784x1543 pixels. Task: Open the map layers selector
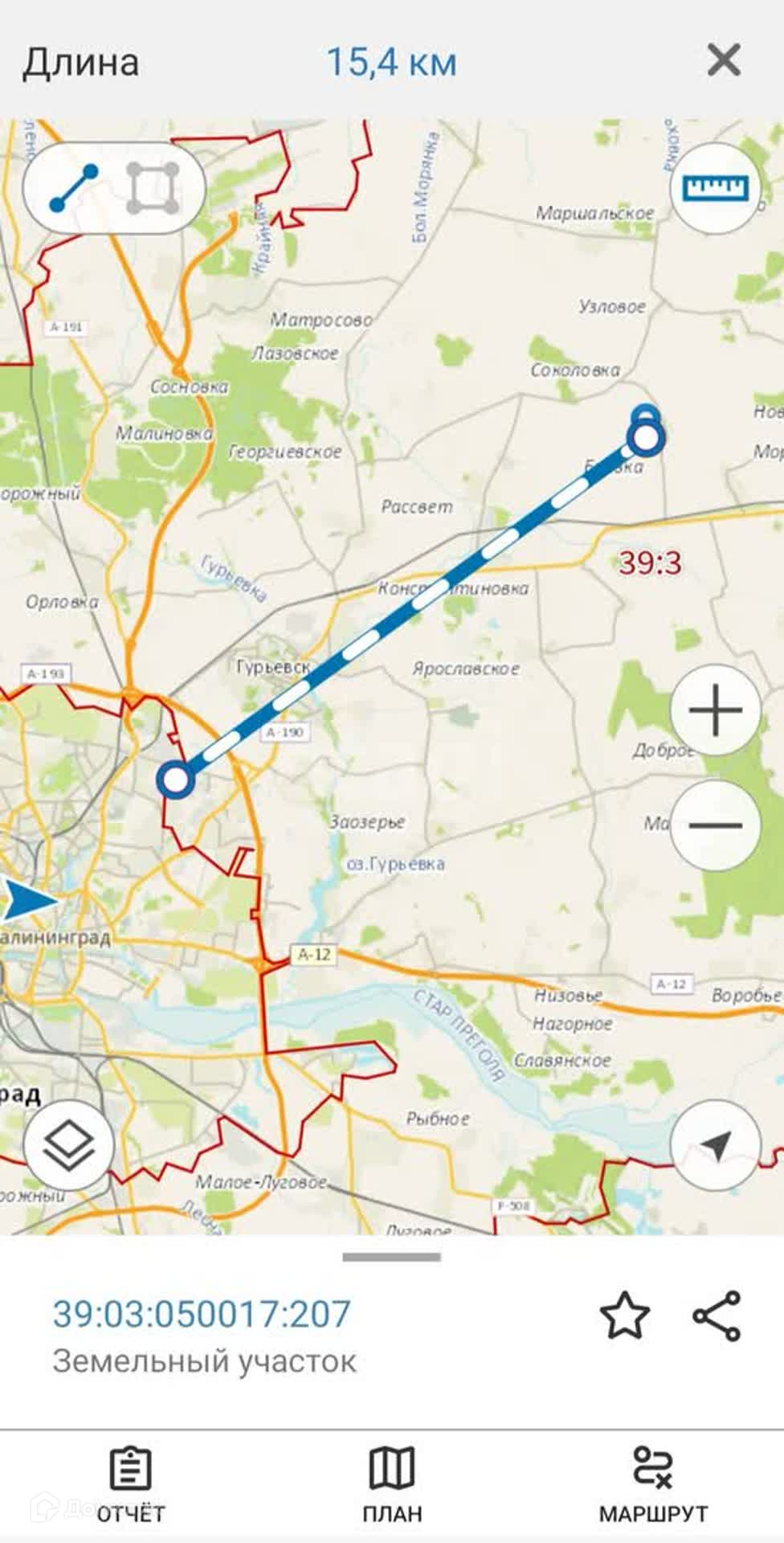(x=69, y=1145)
